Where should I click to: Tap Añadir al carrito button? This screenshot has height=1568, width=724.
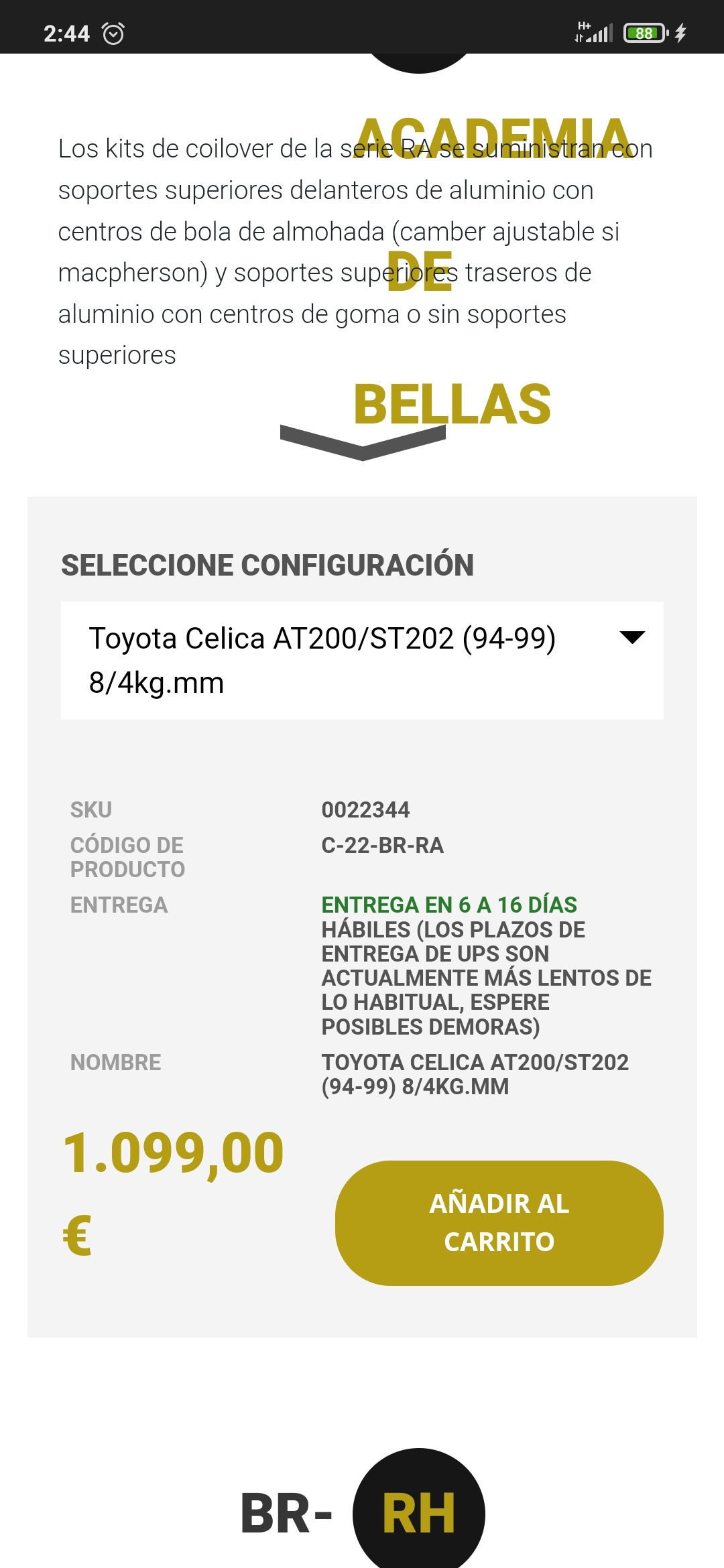499,1223
